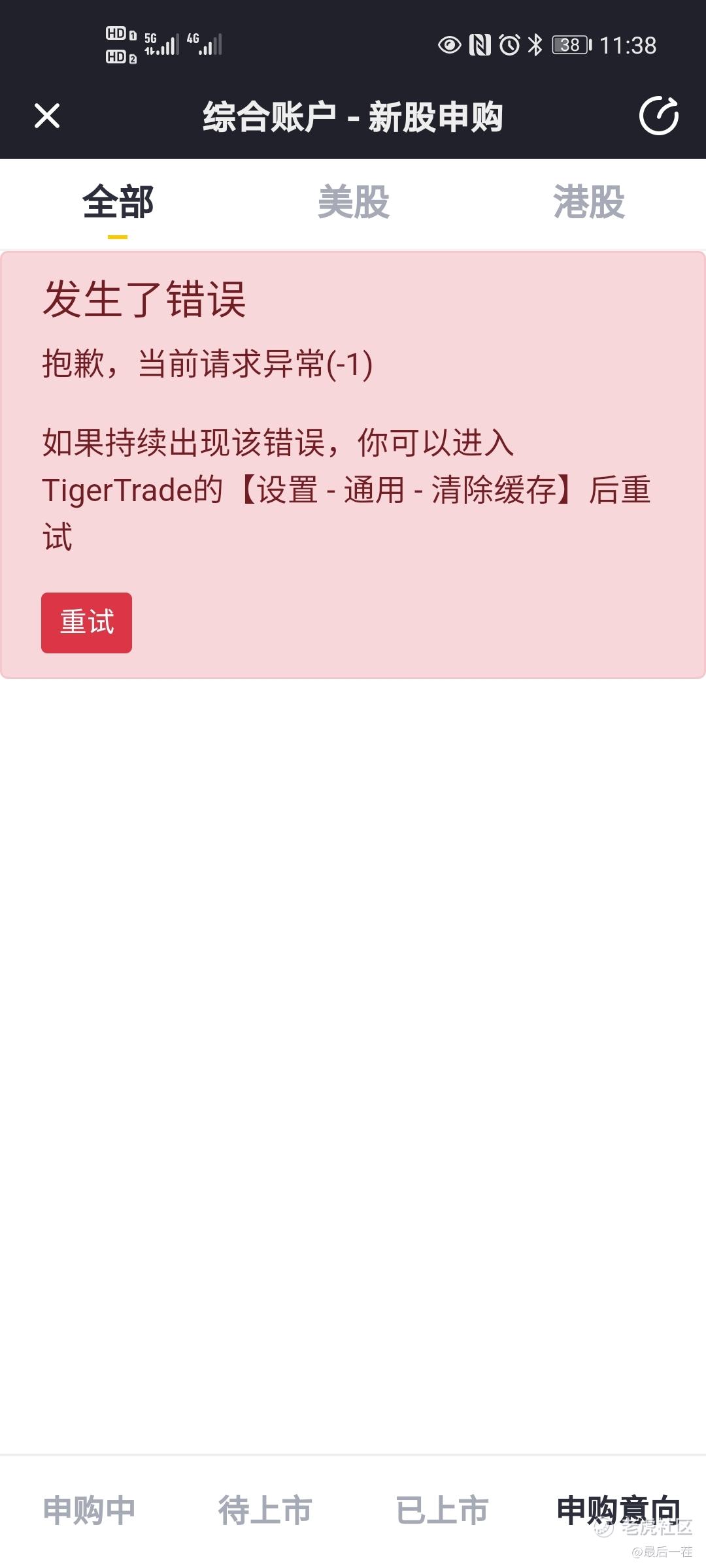Screen dimensions: 706x1568
Task: Go to the 待上市 bottom tab
Action: (x=265, y=1510)
